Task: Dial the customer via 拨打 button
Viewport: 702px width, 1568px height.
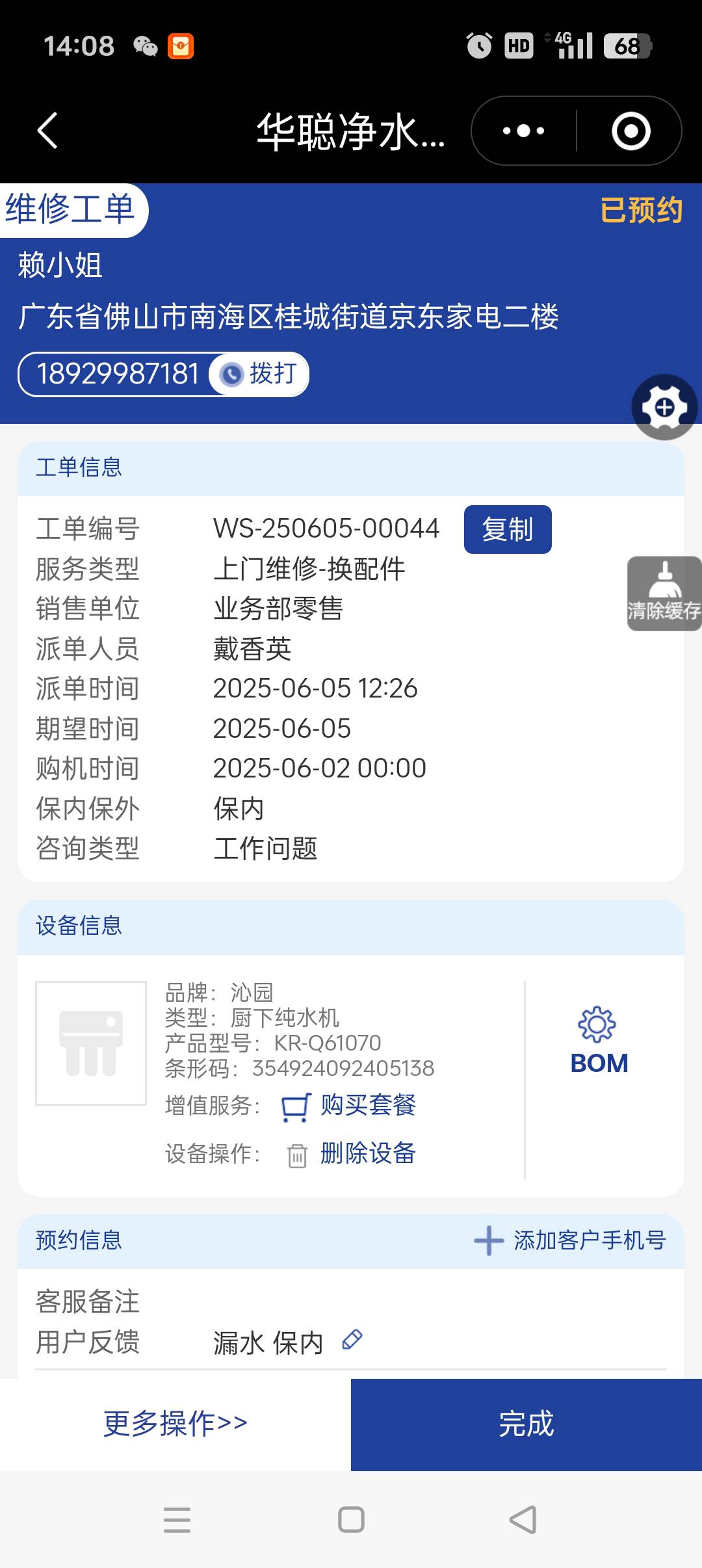Action: 260,374
